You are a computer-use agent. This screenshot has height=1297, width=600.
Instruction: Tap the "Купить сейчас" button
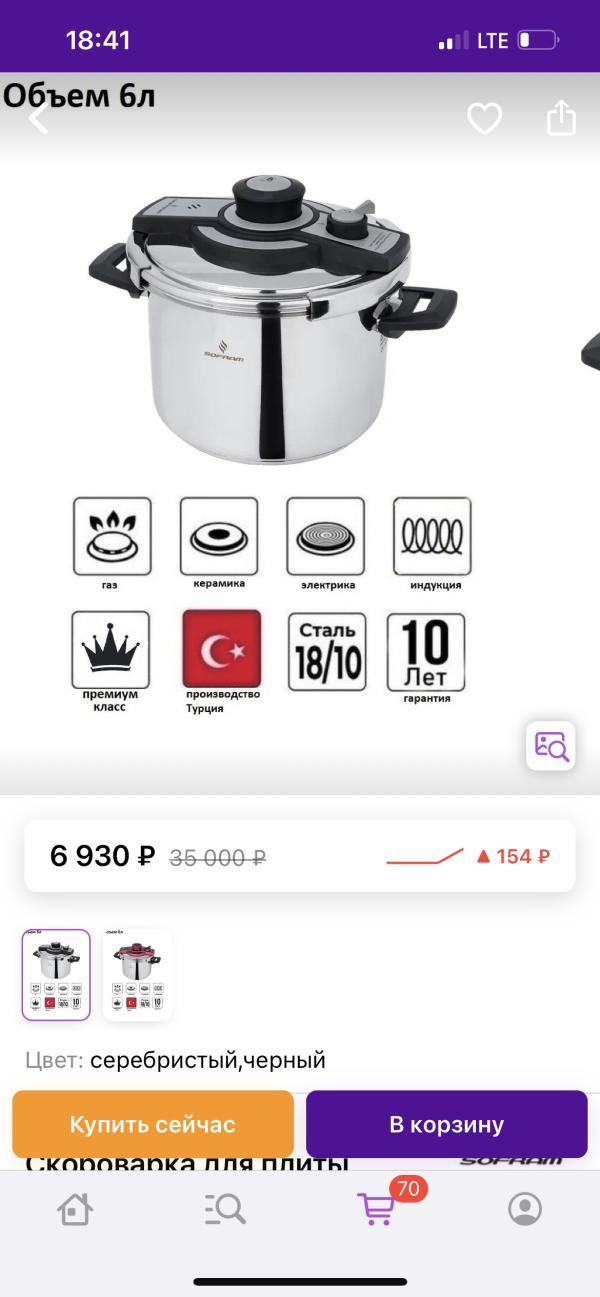click(x=153, y=1124)
